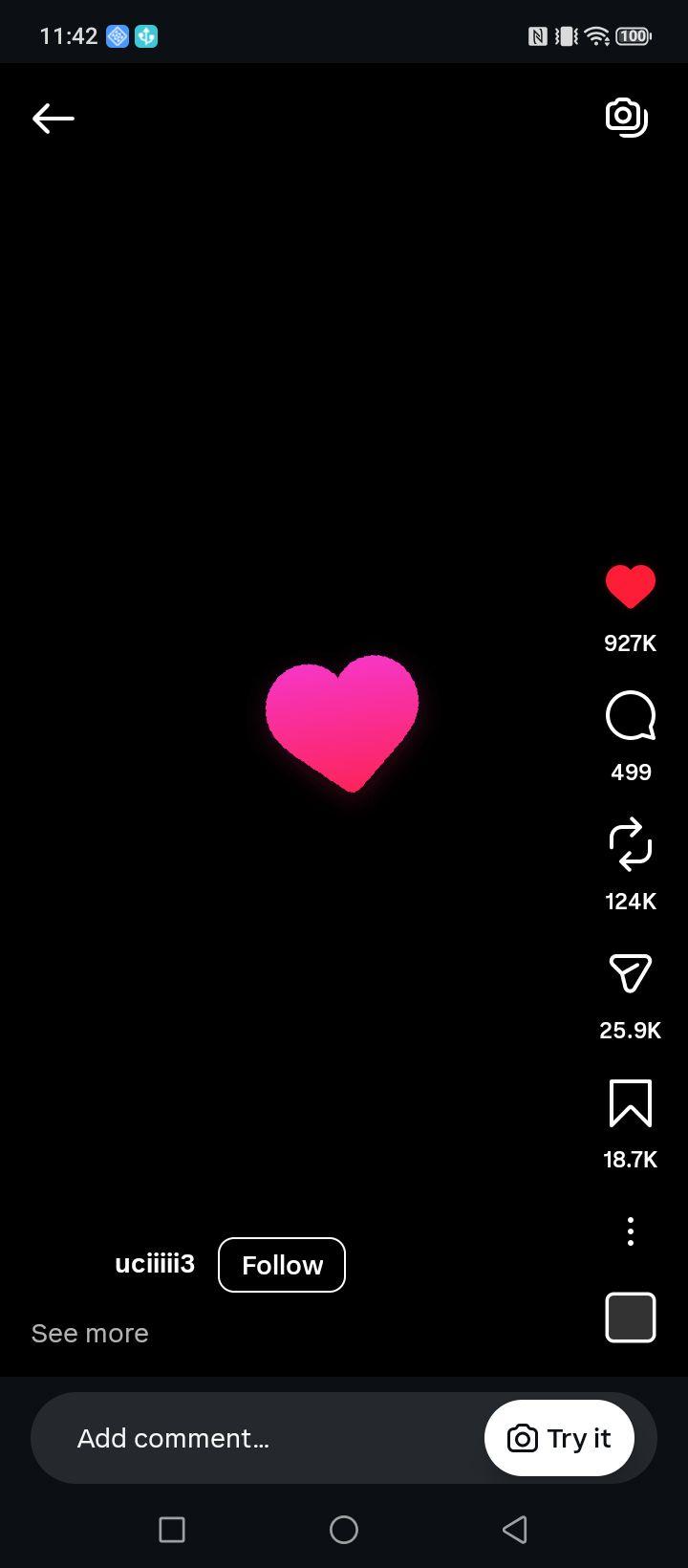Repost this reel
The image size is (688, 1568).
pyautogui.click(x=631, y=844)
